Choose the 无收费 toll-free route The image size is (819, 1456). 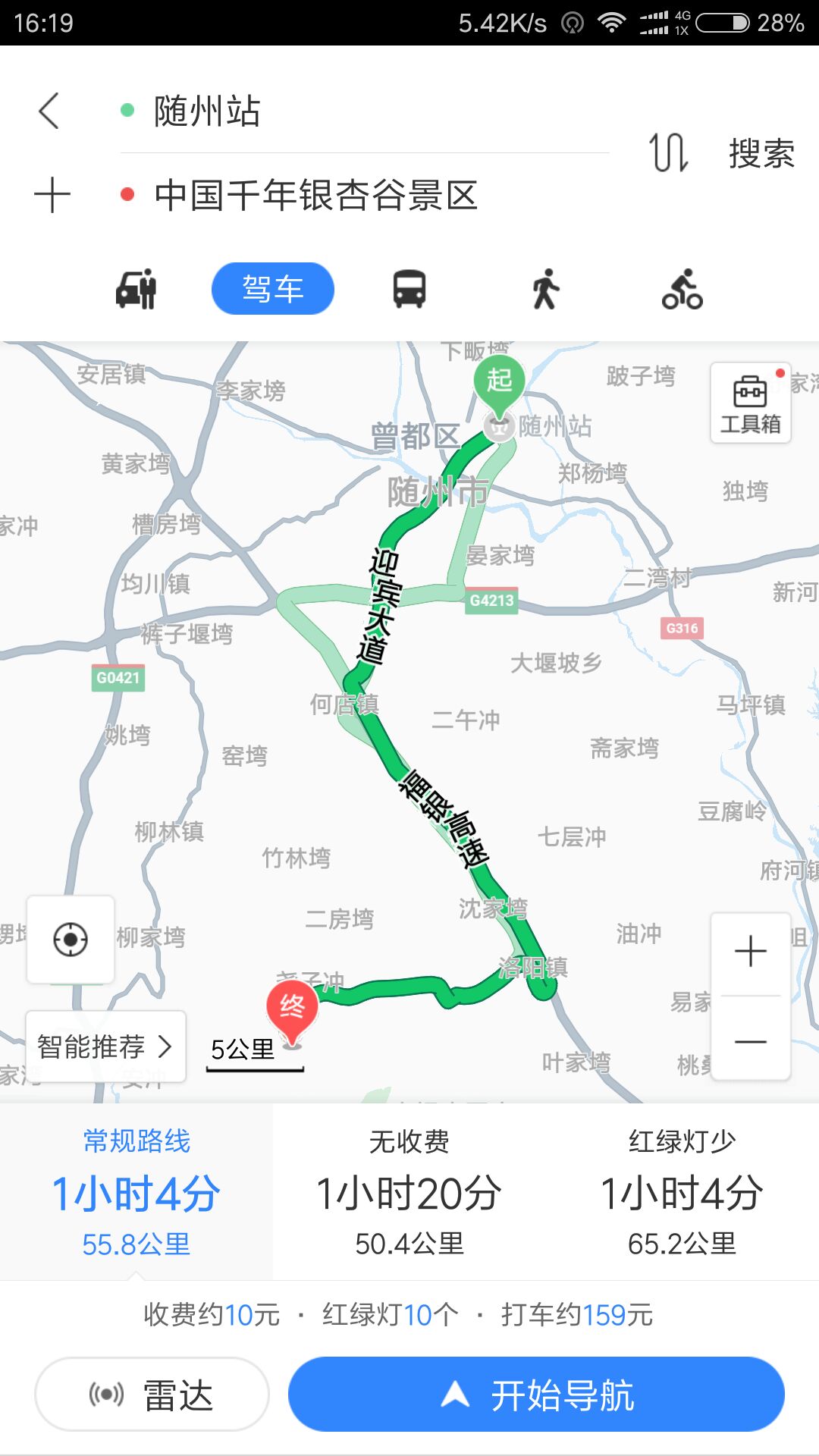tap(409, 1191)
